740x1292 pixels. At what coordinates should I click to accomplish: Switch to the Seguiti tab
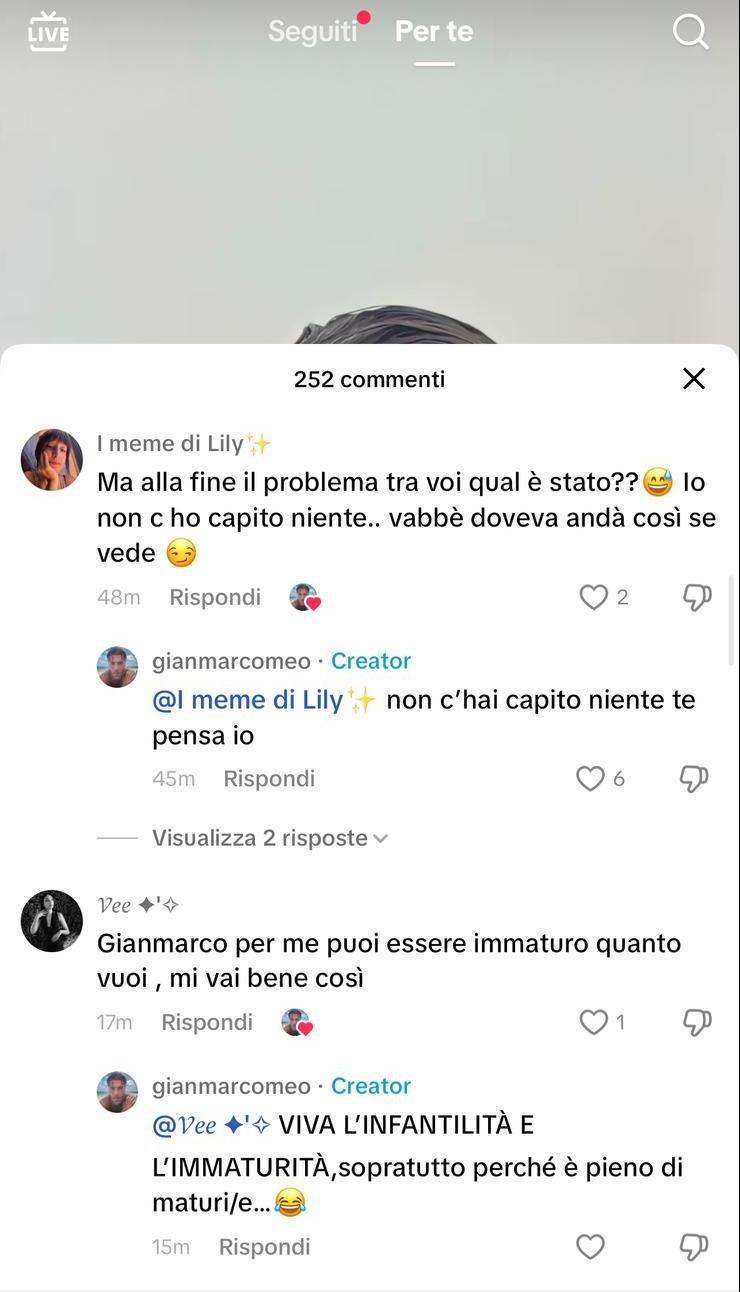click(313, 31)
